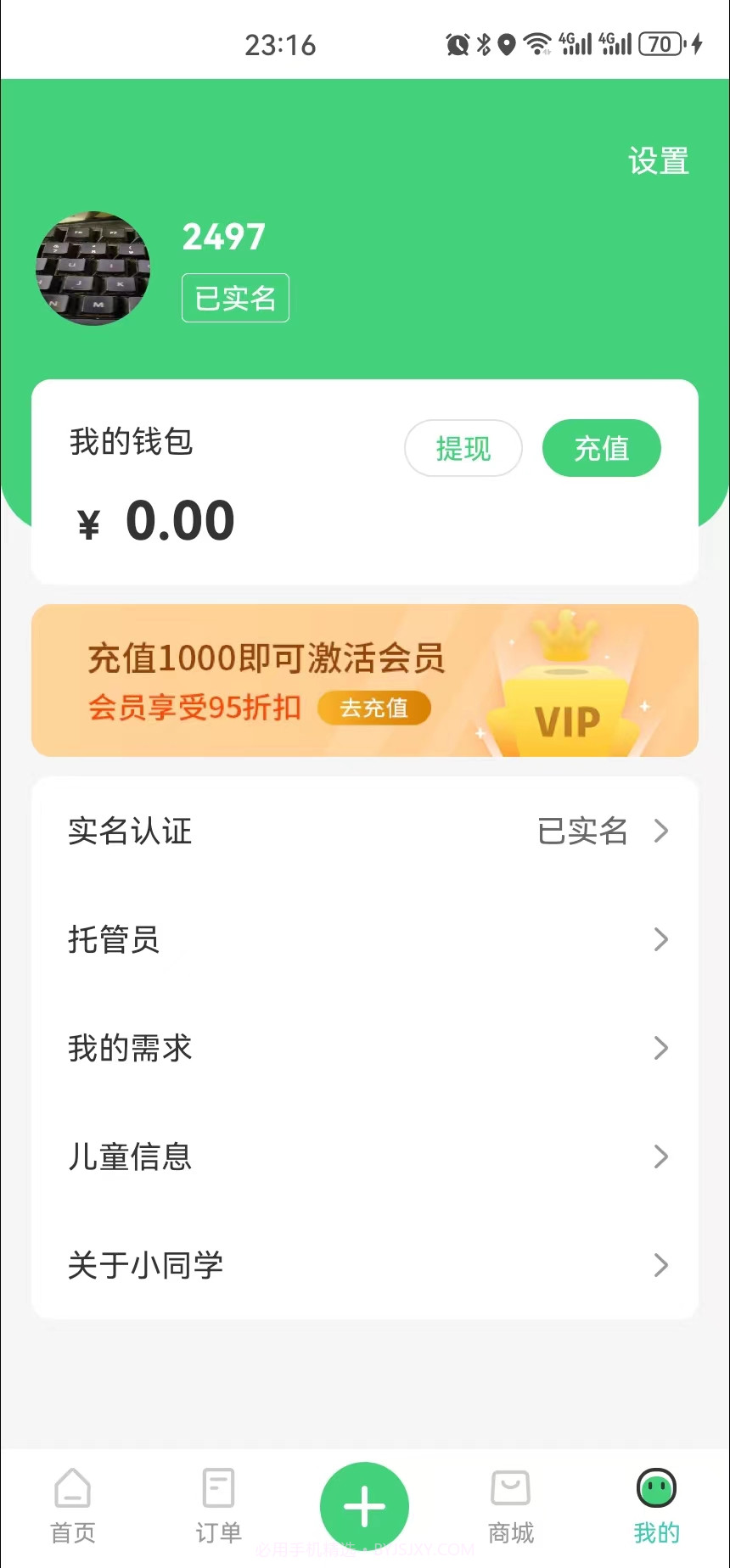
Task: Tap the 设置 settings entry at top right
Action: [659, 160]
